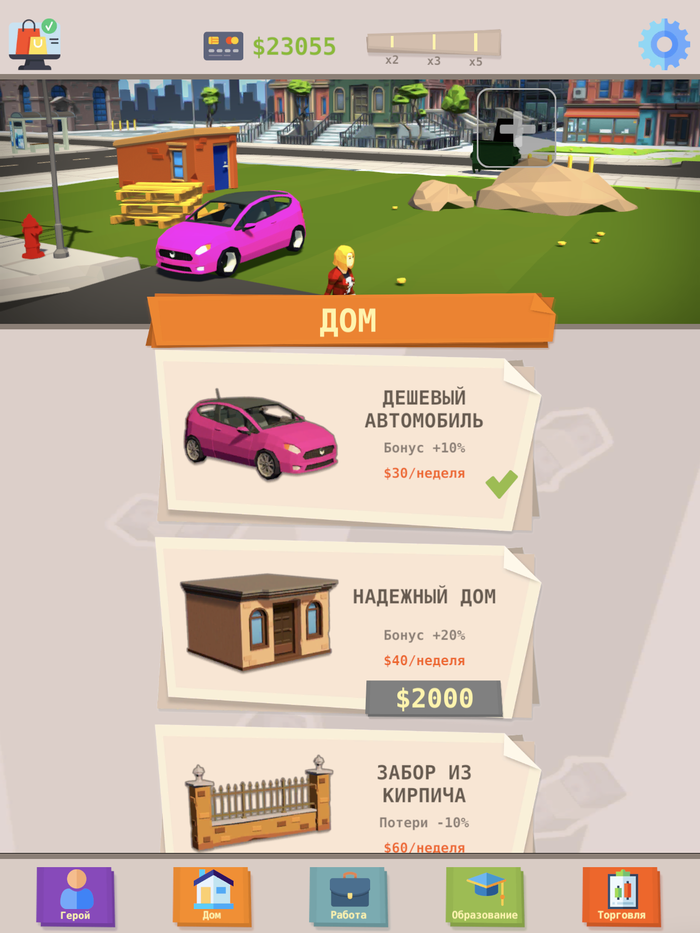Switch to the Герой tab
The image size is (700, 933).
click(75, 895)
